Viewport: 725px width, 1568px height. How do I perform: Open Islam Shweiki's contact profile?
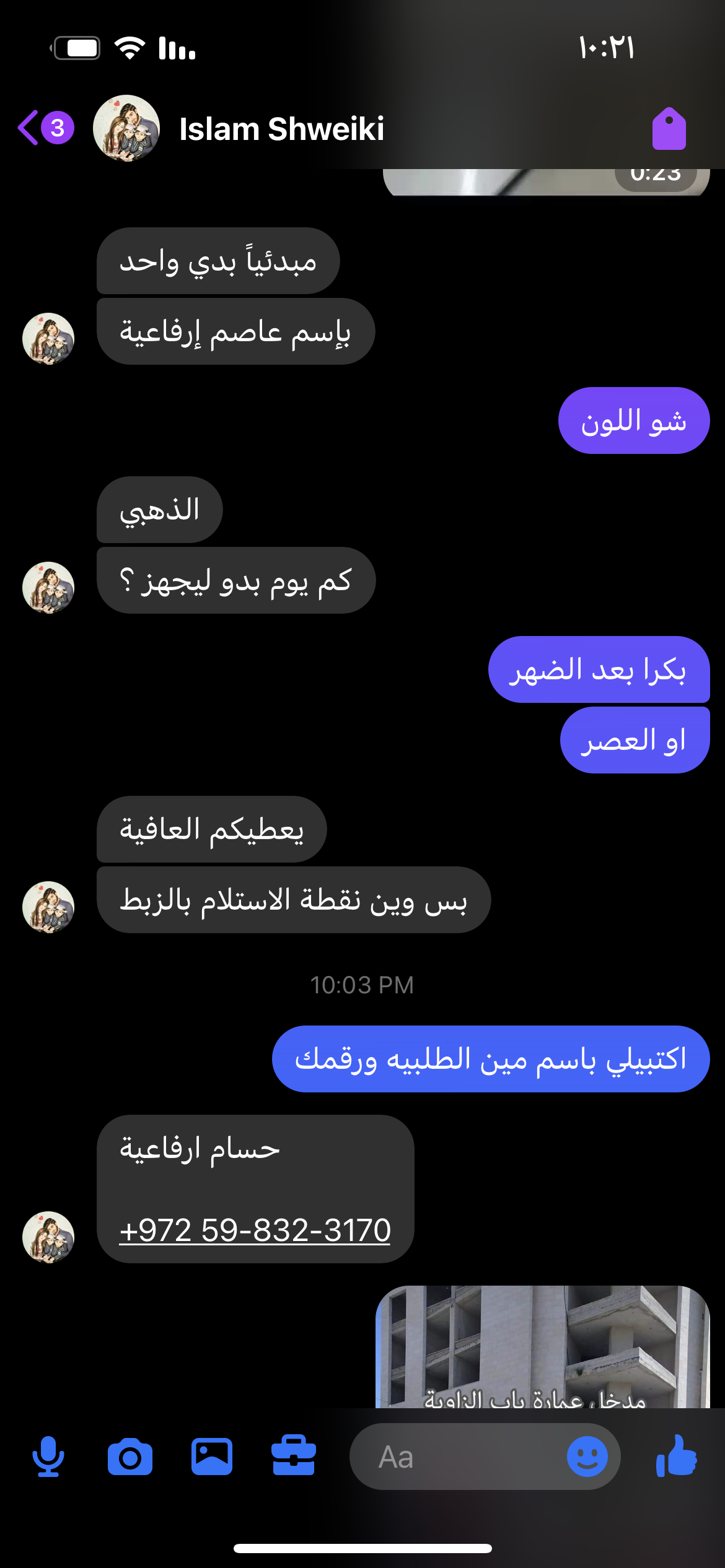(281, 129)
